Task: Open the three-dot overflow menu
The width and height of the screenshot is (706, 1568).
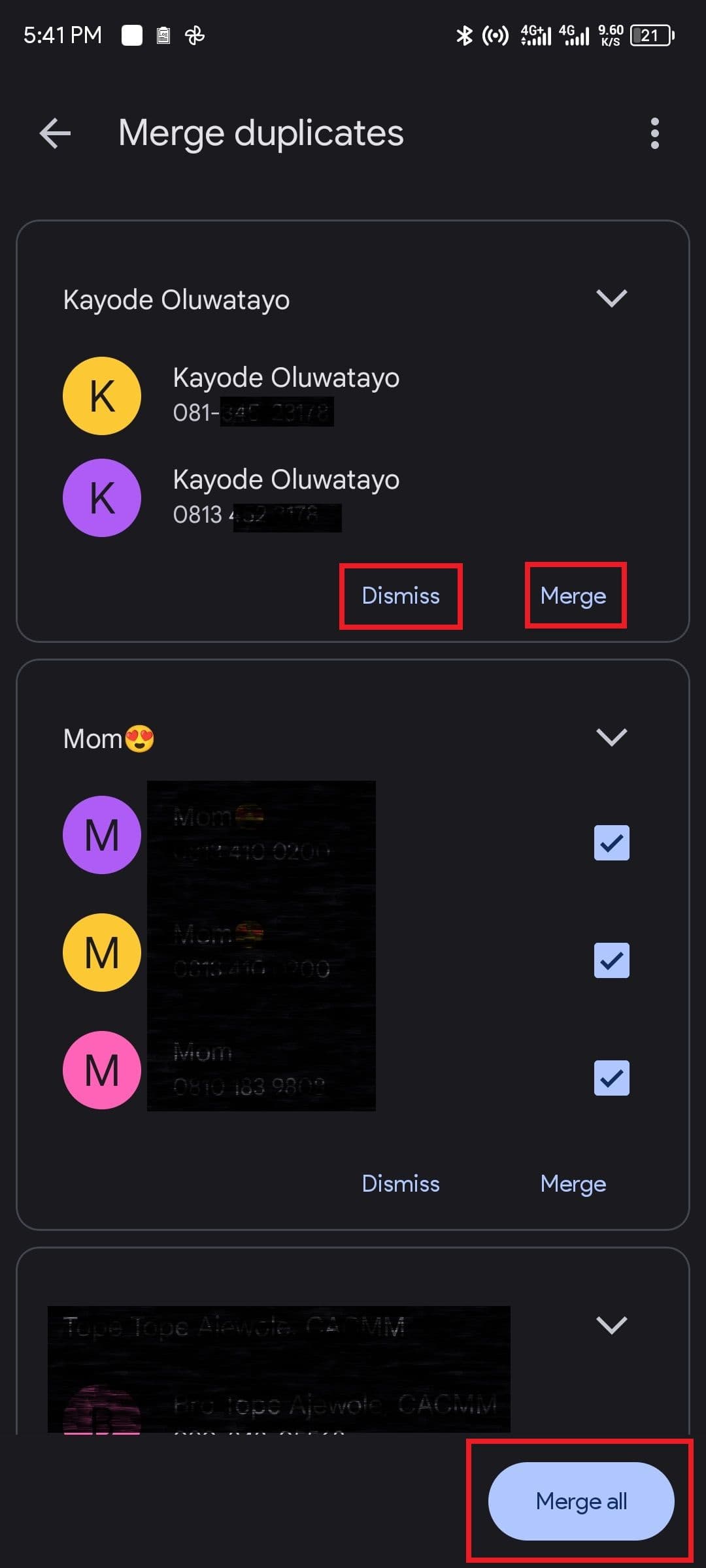Action: coord(654,133)
